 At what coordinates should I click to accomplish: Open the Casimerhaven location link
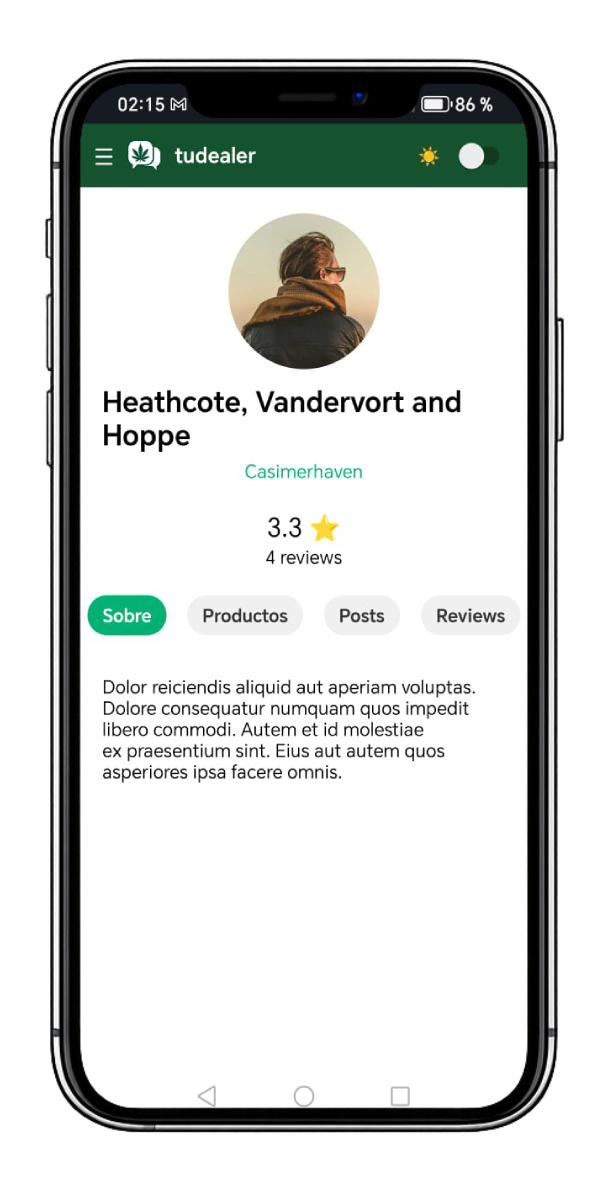click(303, 472)
